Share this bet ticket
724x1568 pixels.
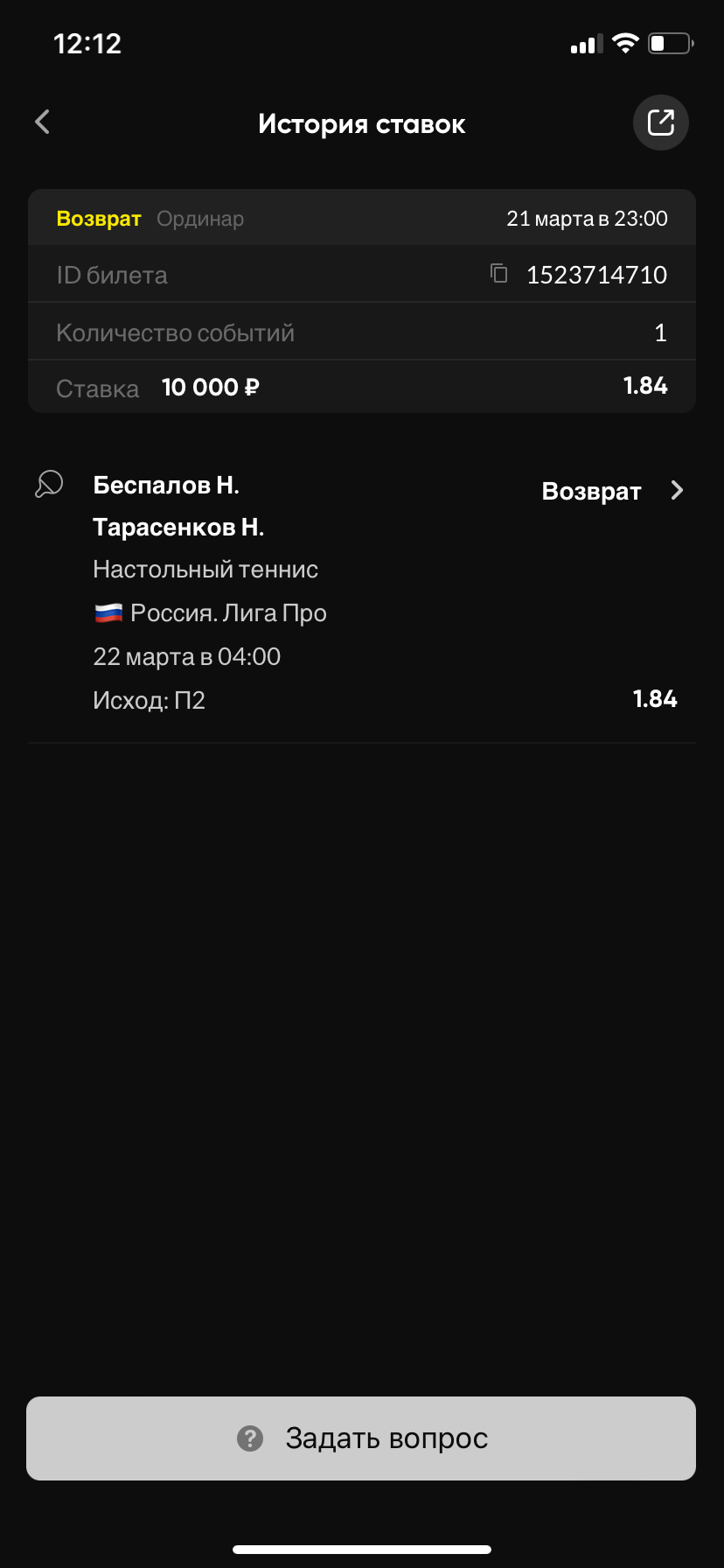[660, 122]
